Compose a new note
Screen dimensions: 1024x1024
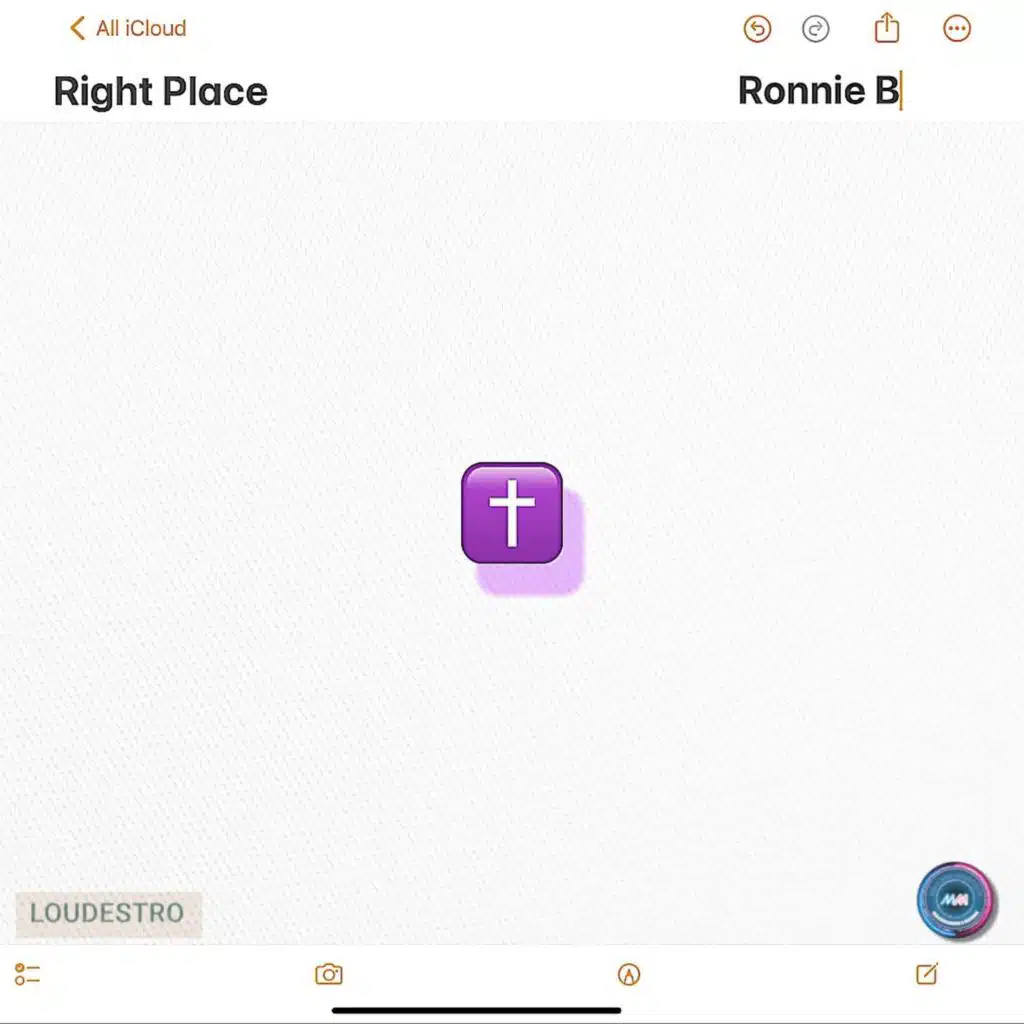[x=927, y=973]
